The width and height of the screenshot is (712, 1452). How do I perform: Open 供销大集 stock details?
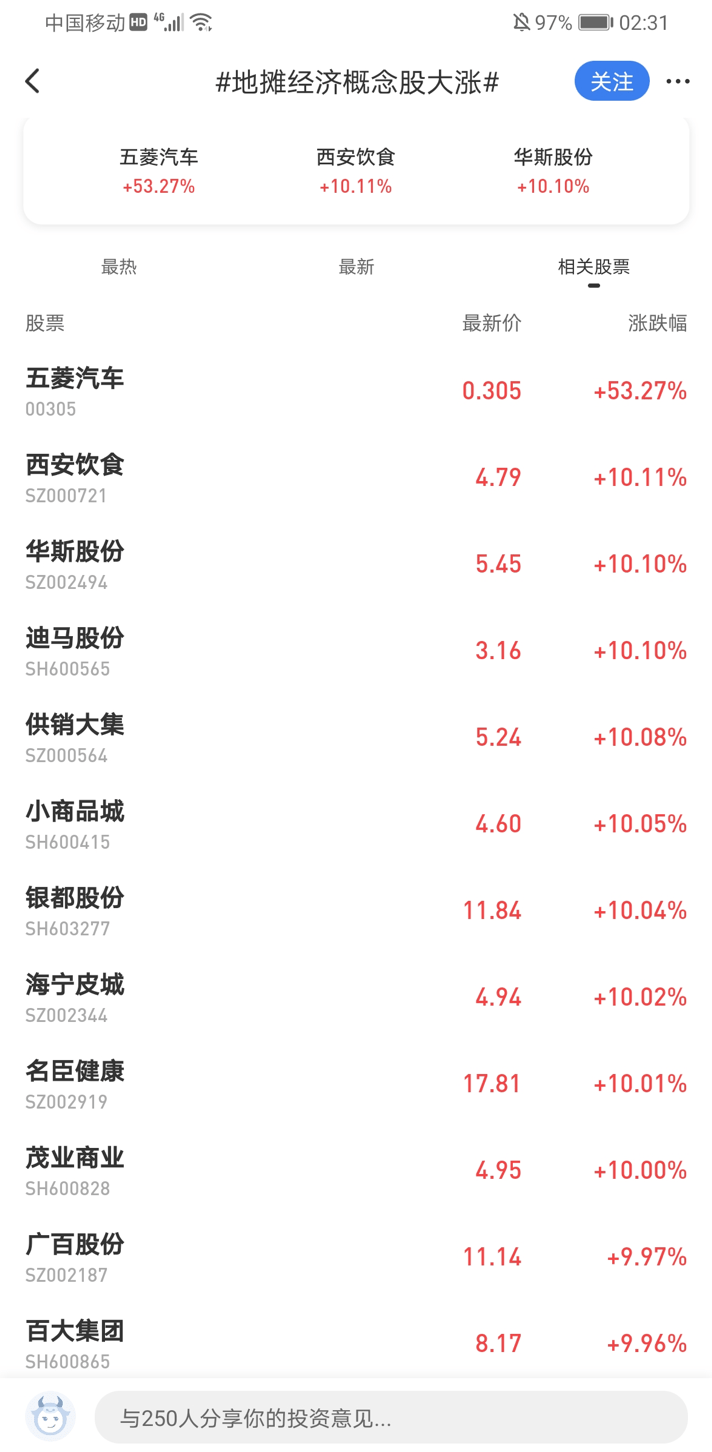point(356,738)
